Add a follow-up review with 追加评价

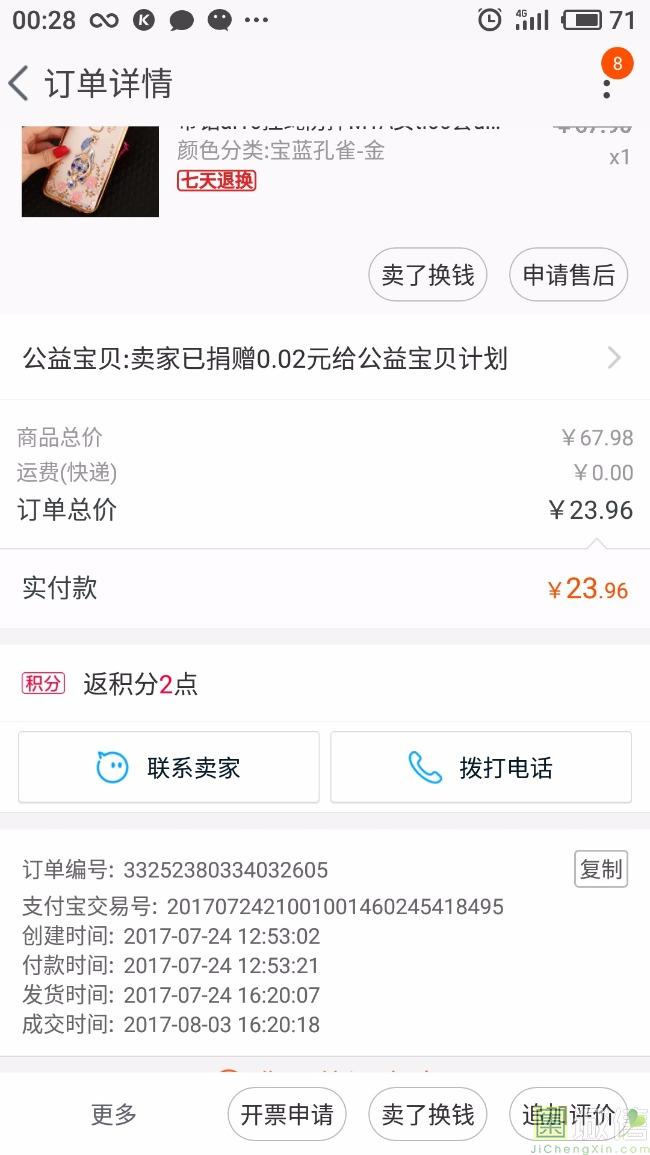pyautogui.click(x=567, y=1114)
